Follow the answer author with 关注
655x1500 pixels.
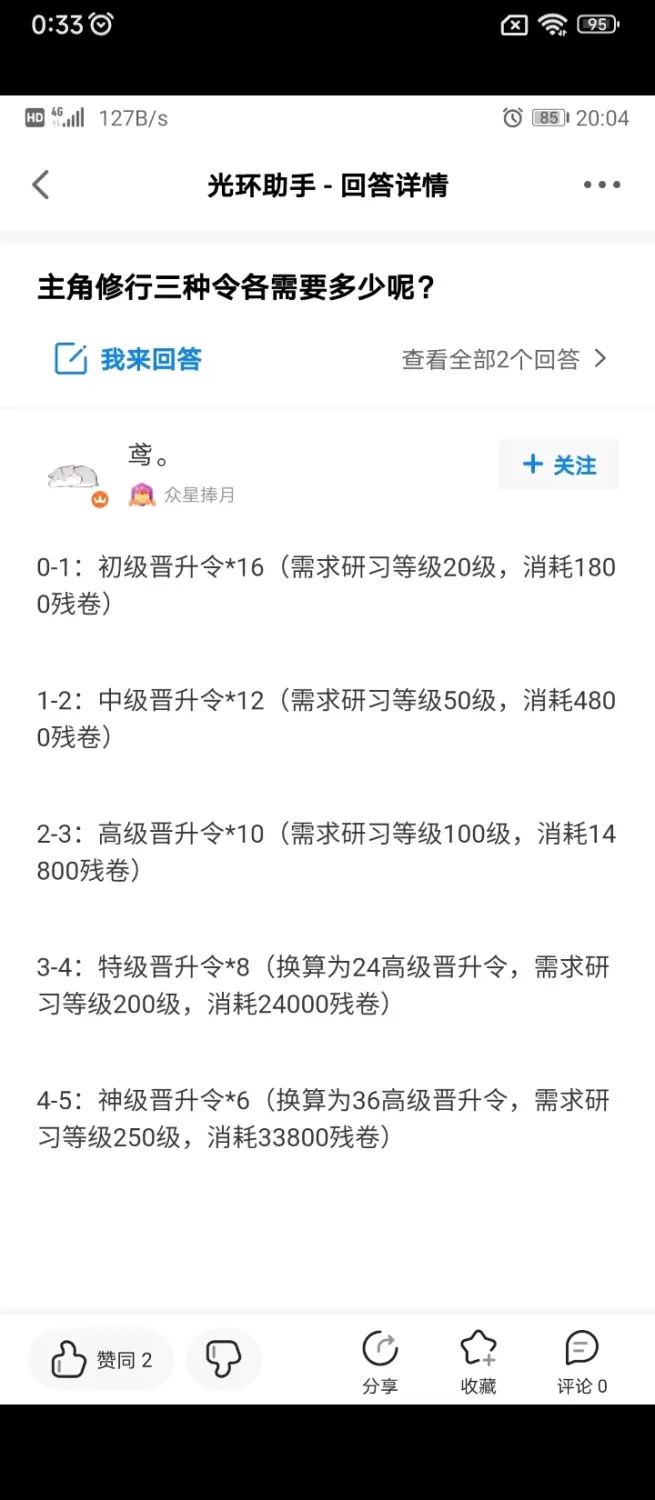click(559, 465)
